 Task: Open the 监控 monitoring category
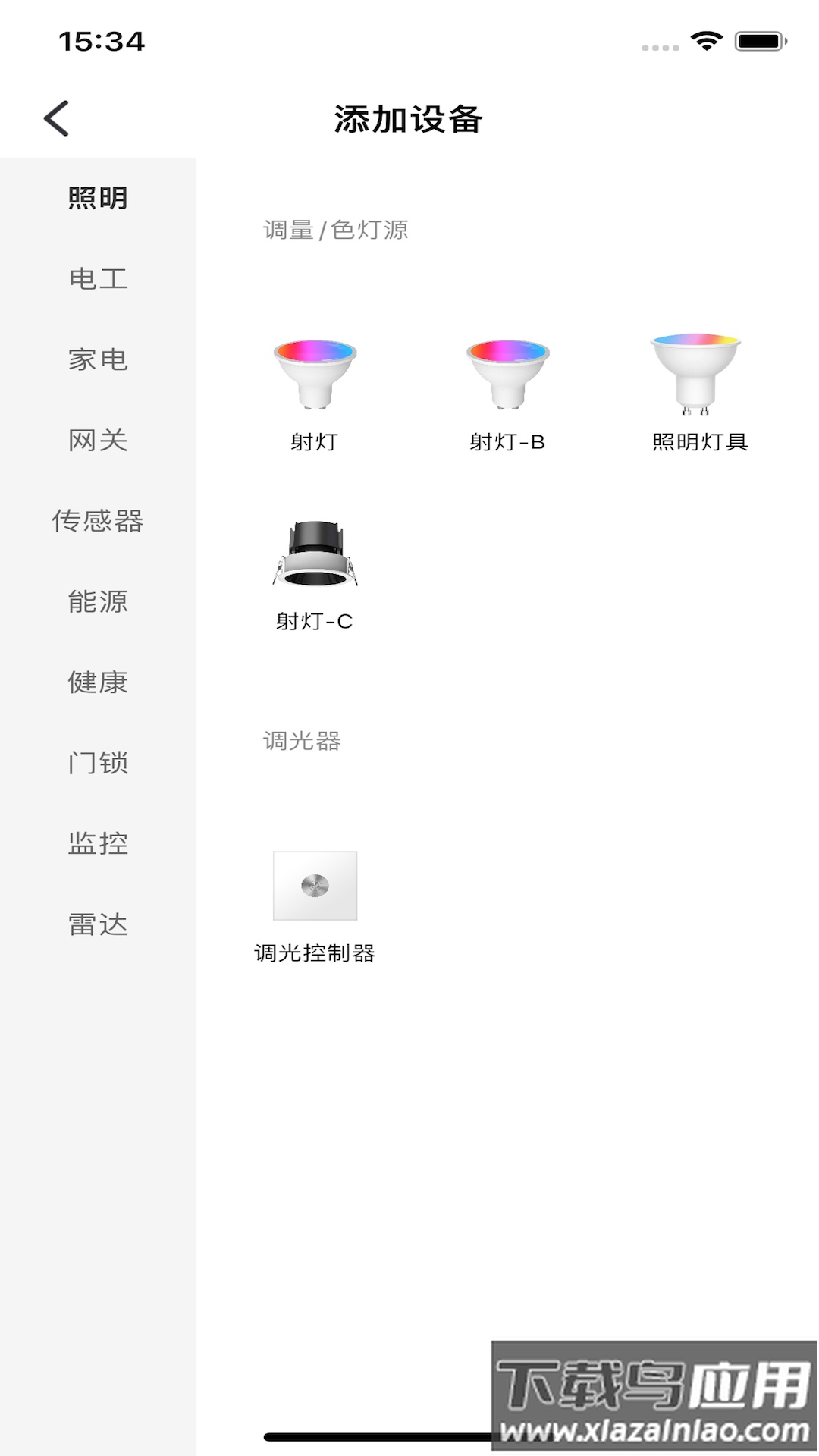point(98,844)
